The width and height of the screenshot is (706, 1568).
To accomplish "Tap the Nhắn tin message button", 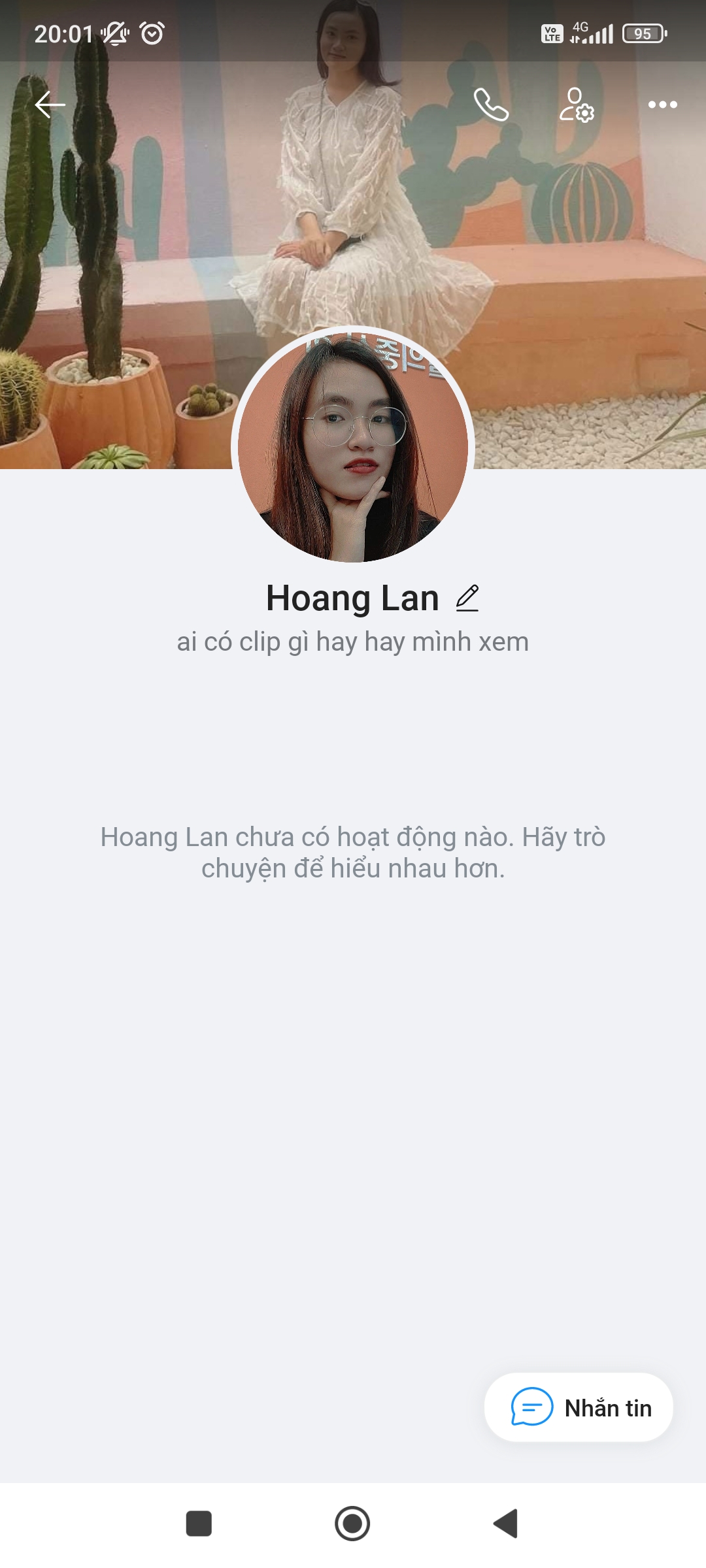I will 579,1407.
